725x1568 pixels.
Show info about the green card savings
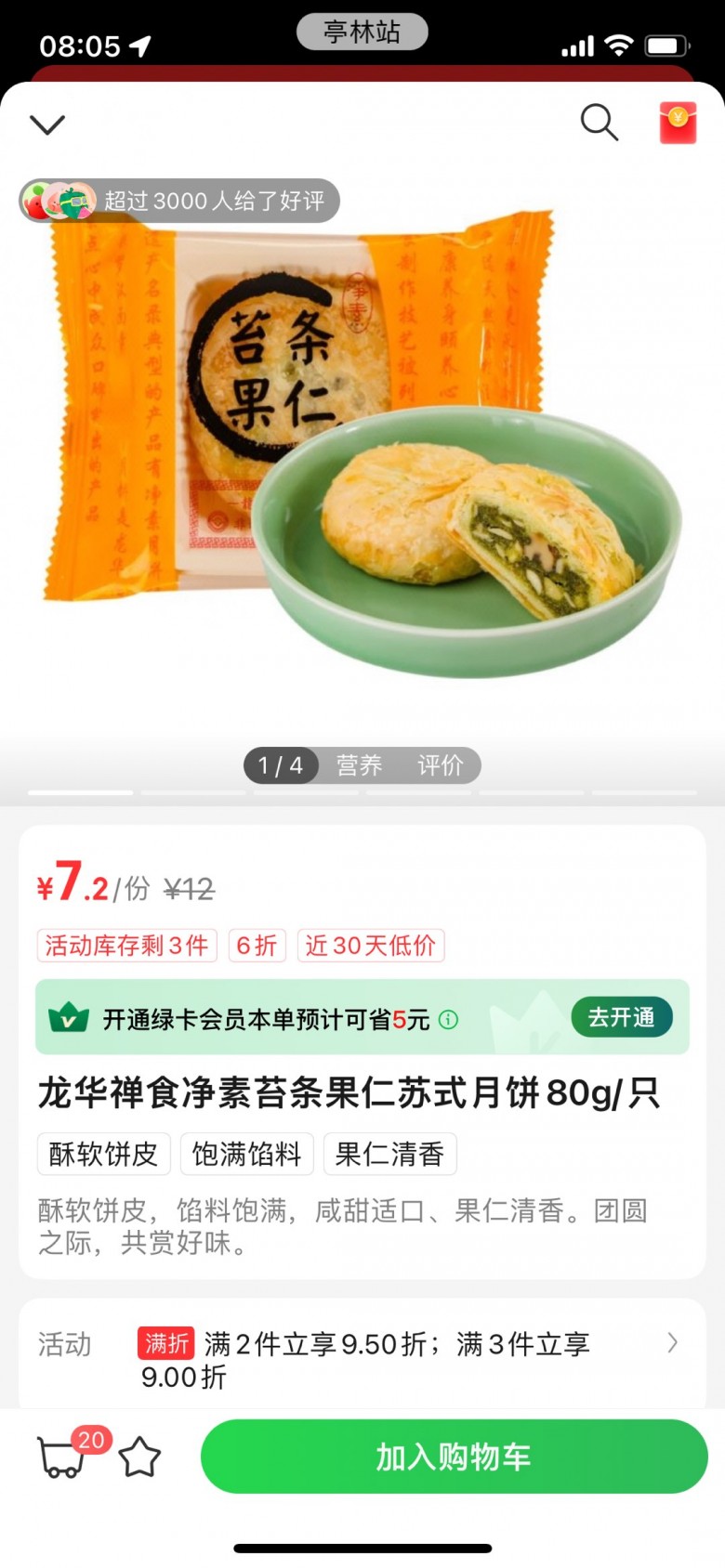click(x=449, y=1020)
